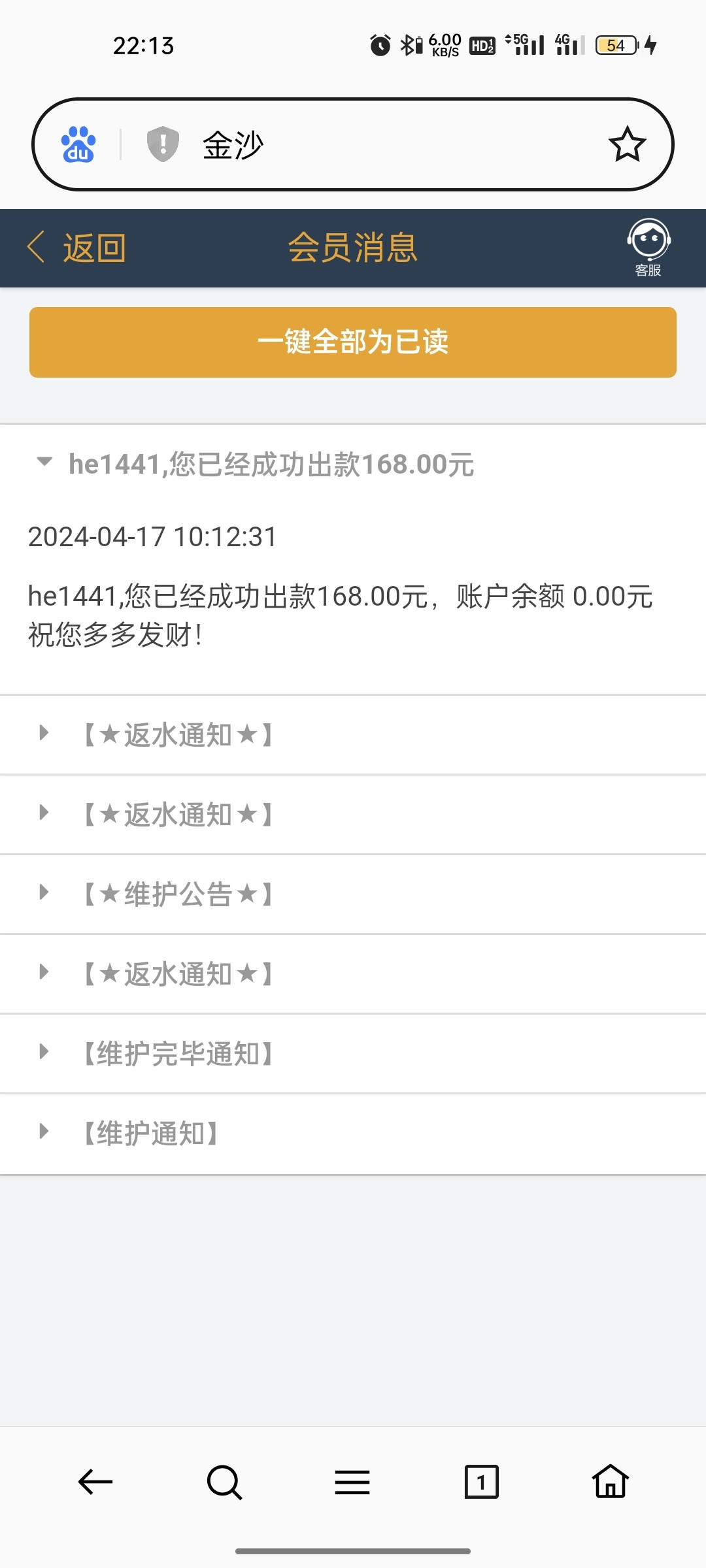Viewport: 706px width, 1568px height.
Task: Tap 返回 to go back
Action: click(77, 248)
